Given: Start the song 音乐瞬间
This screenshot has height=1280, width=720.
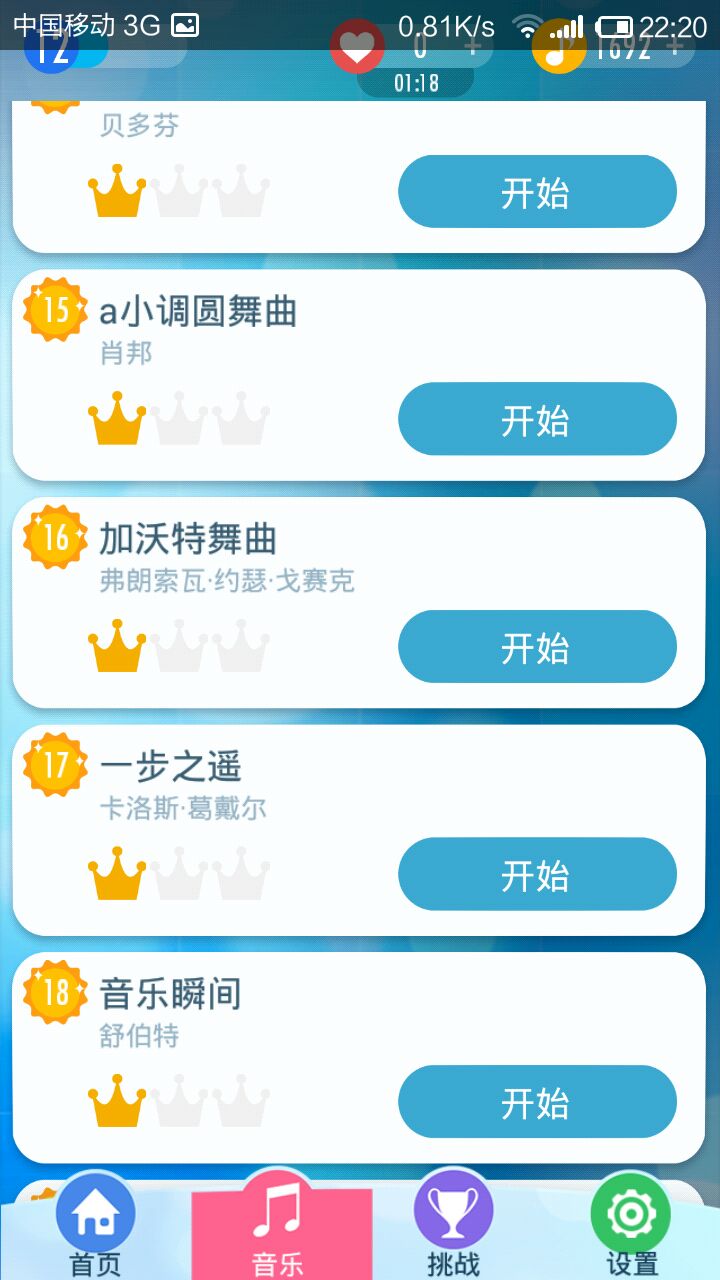Looking at the screenshot, I should (537, 1102).
